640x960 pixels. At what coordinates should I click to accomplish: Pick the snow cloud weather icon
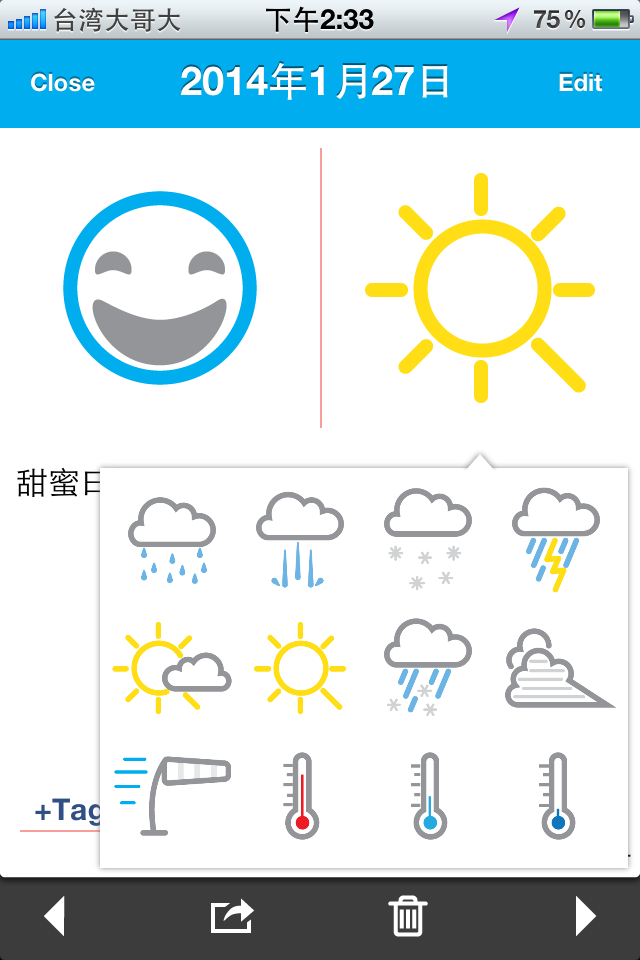click(427, 537)
